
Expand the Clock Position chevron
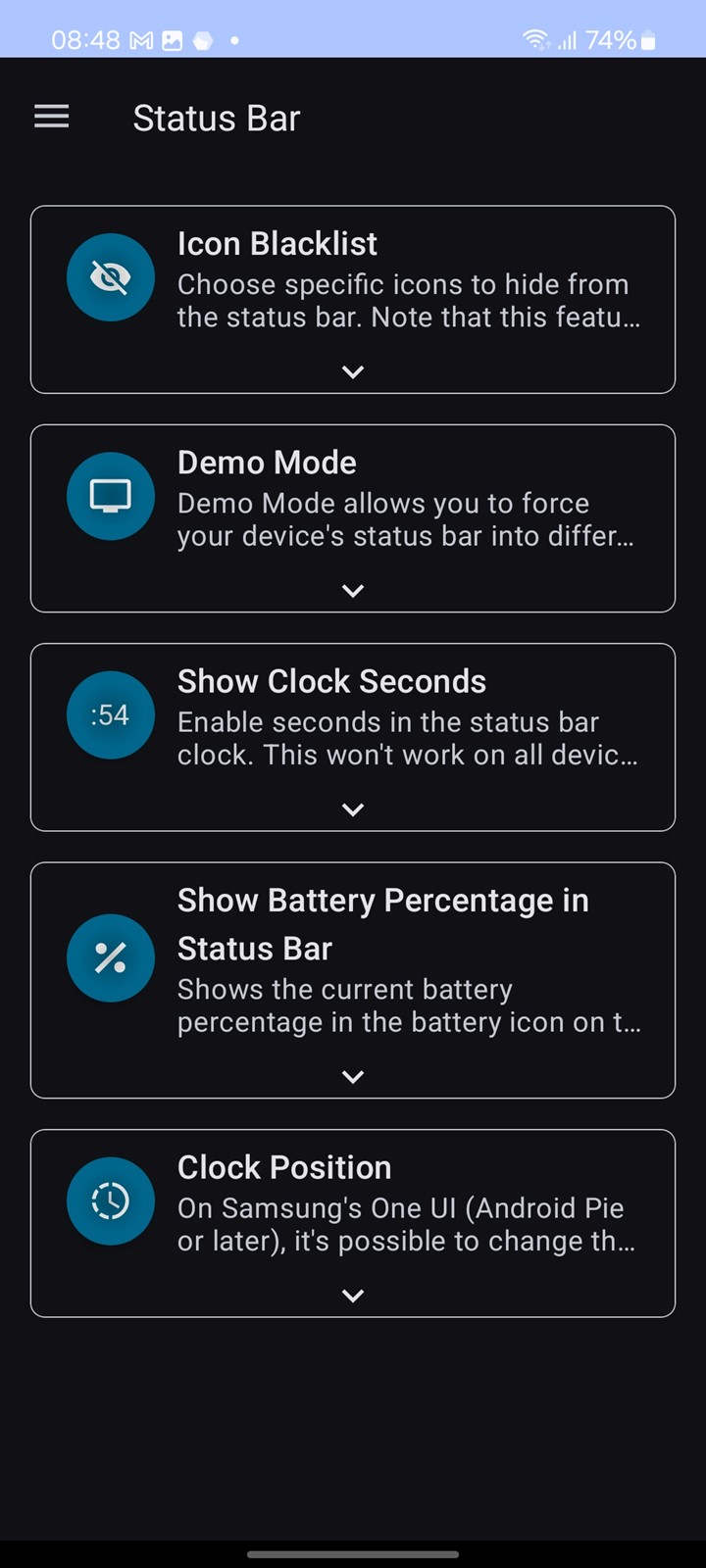tap(353, 1296)
